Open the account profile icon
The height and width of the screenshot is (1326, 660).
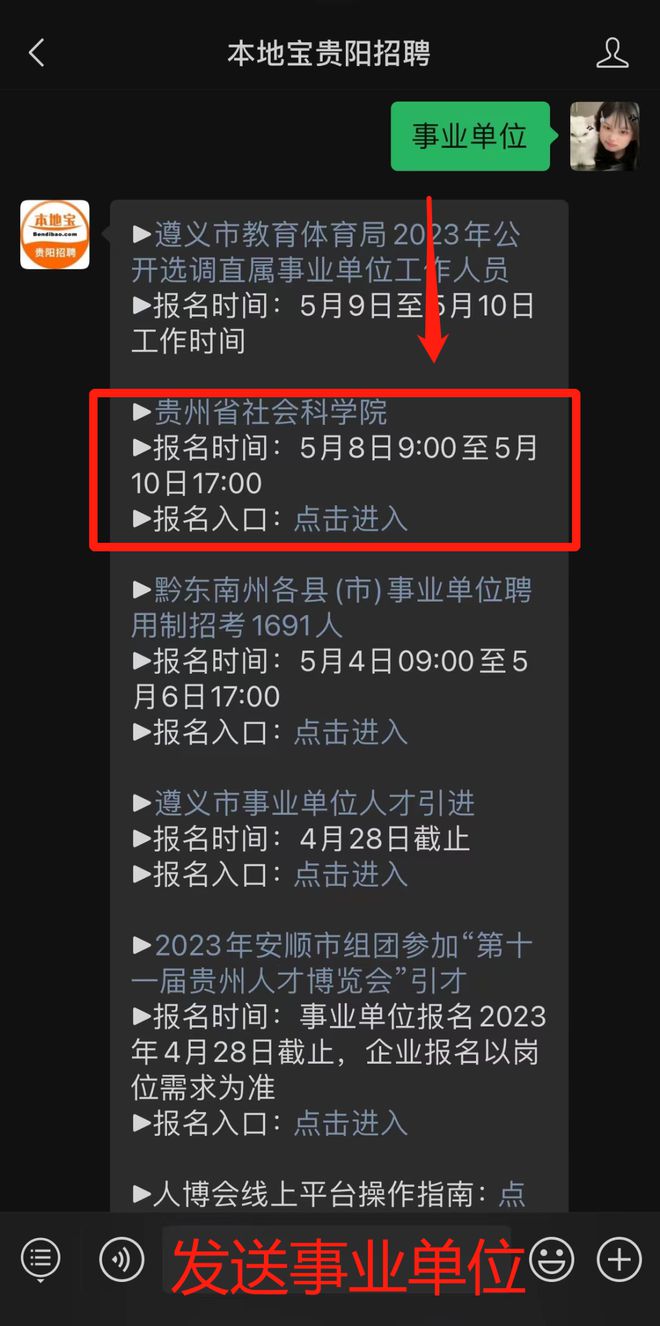pyautogui.click(x=612, y=53)
